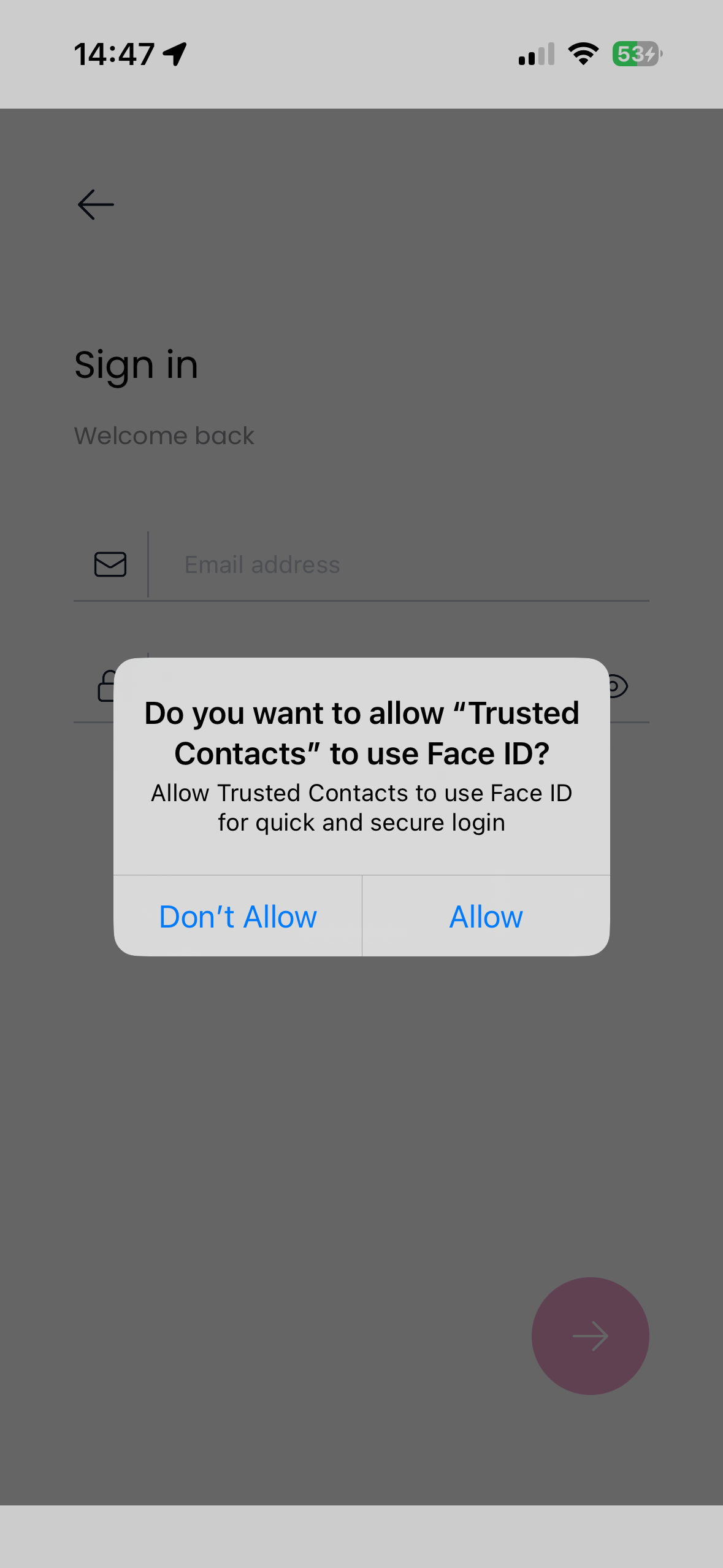Focus the Email address field
The width and height of the screenshot is (723, 1568).
coord(399,565)
